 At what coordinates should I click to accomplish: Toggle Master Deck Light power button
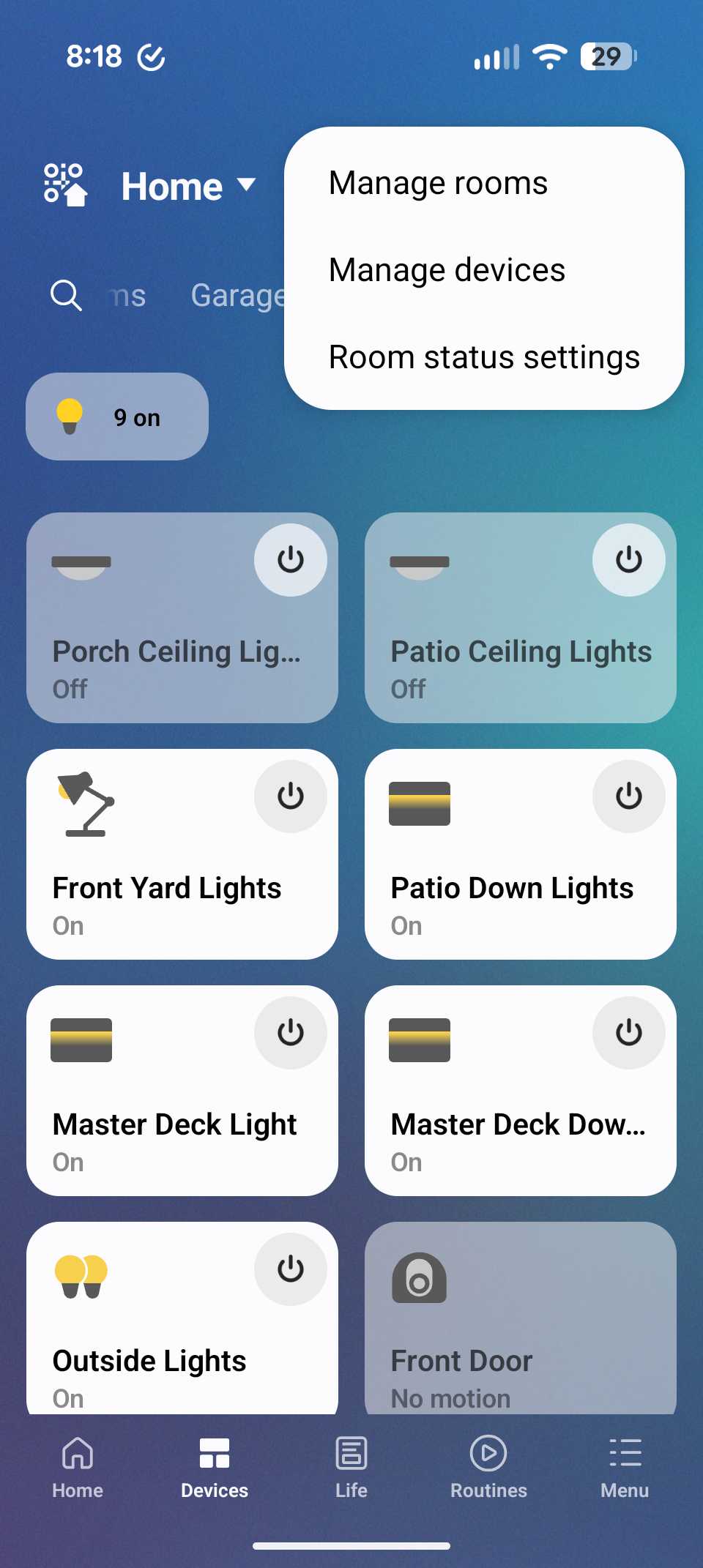coord(291,1033)
